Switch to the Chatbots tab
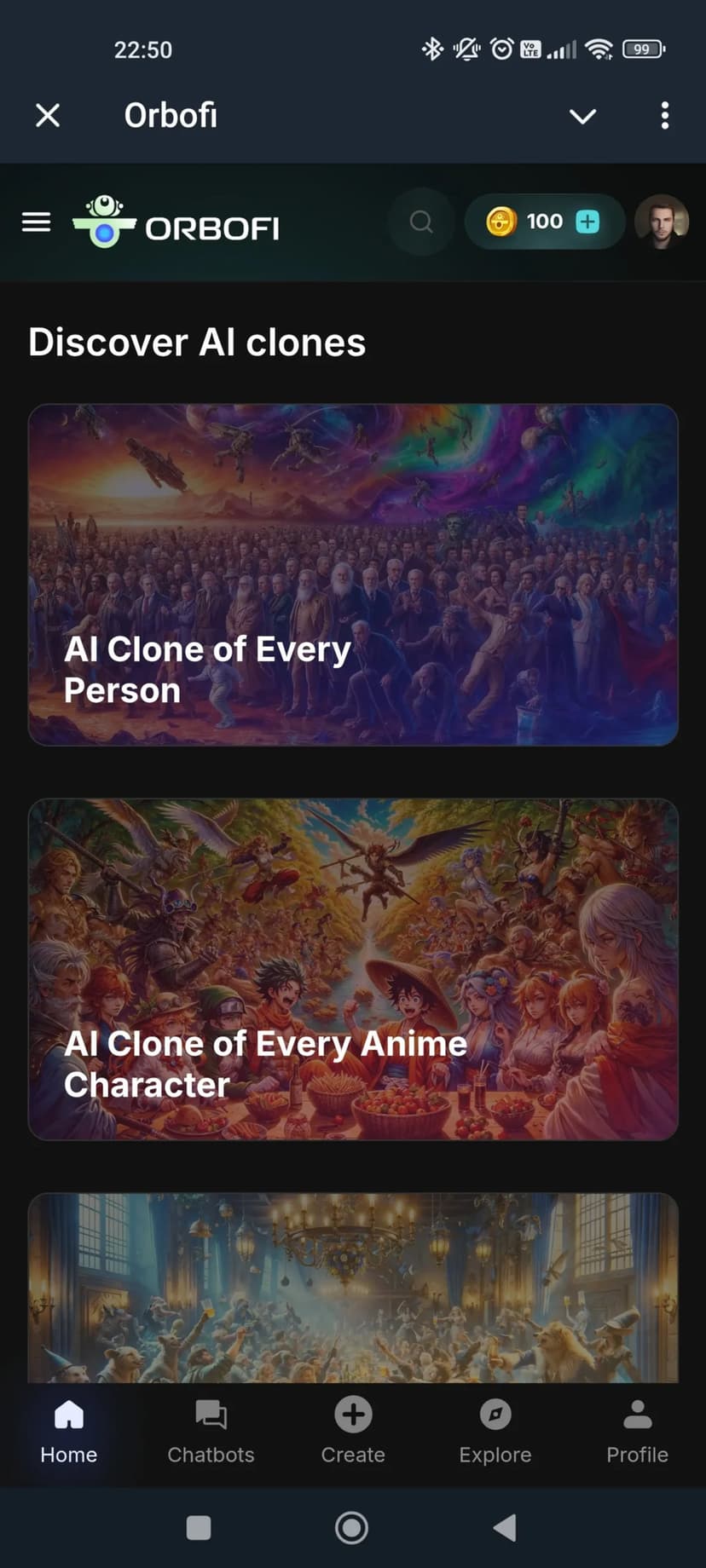 (211, 1432)
